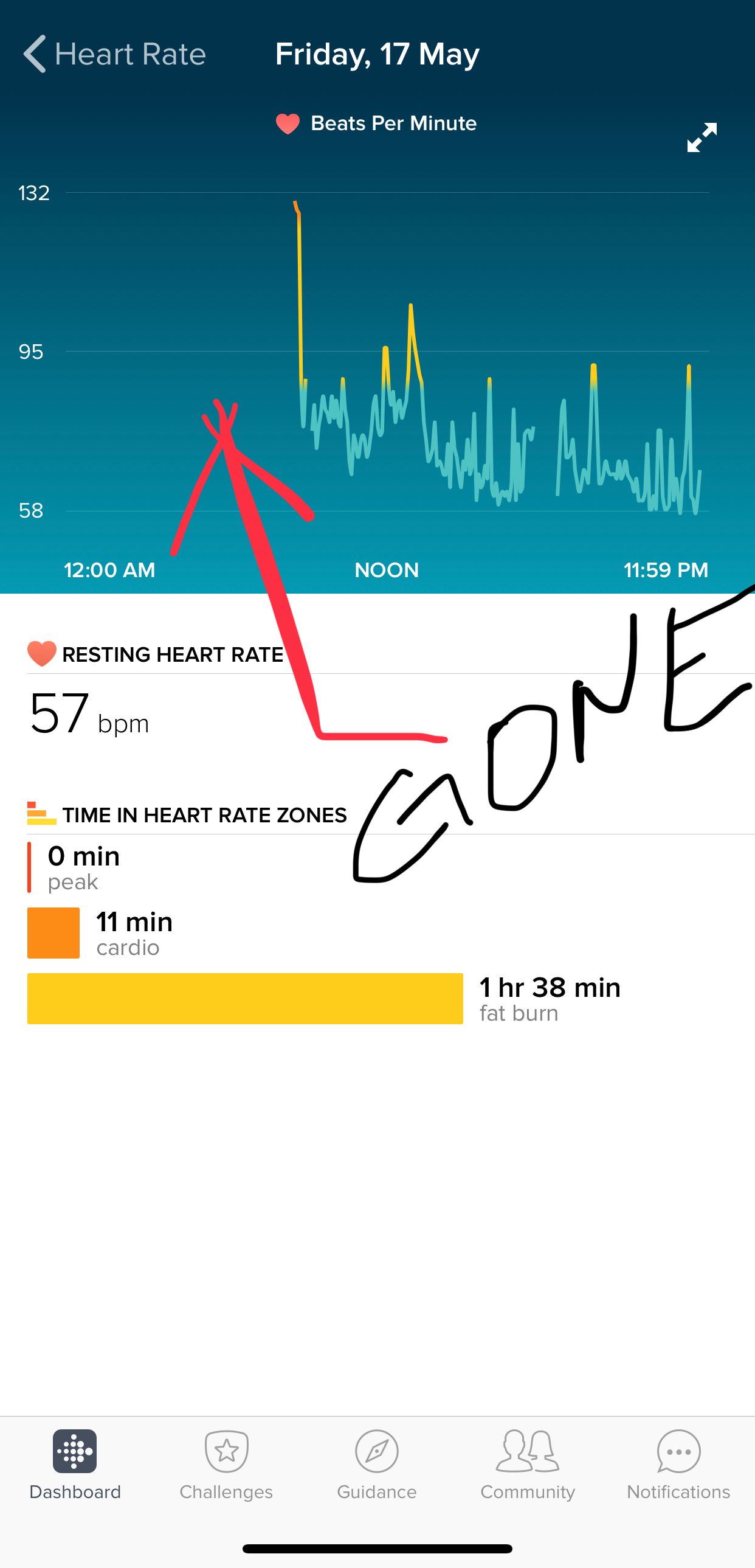The image size is (755, 1568).
Task: Go back to Heart Rate
Action: (x=113, y=54)
